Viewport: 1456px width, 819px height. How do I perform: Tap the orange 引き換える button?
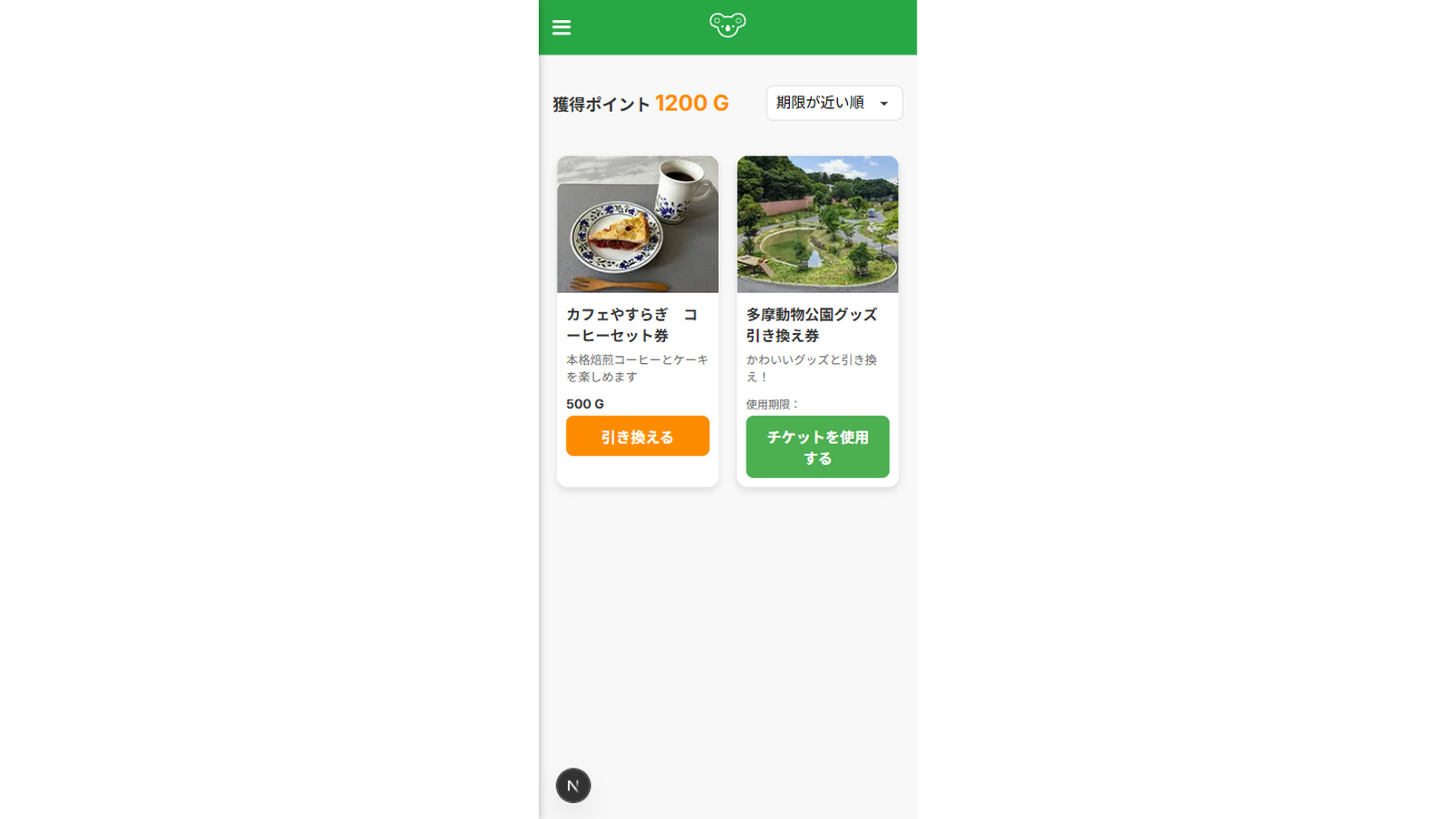pos(637,436)
